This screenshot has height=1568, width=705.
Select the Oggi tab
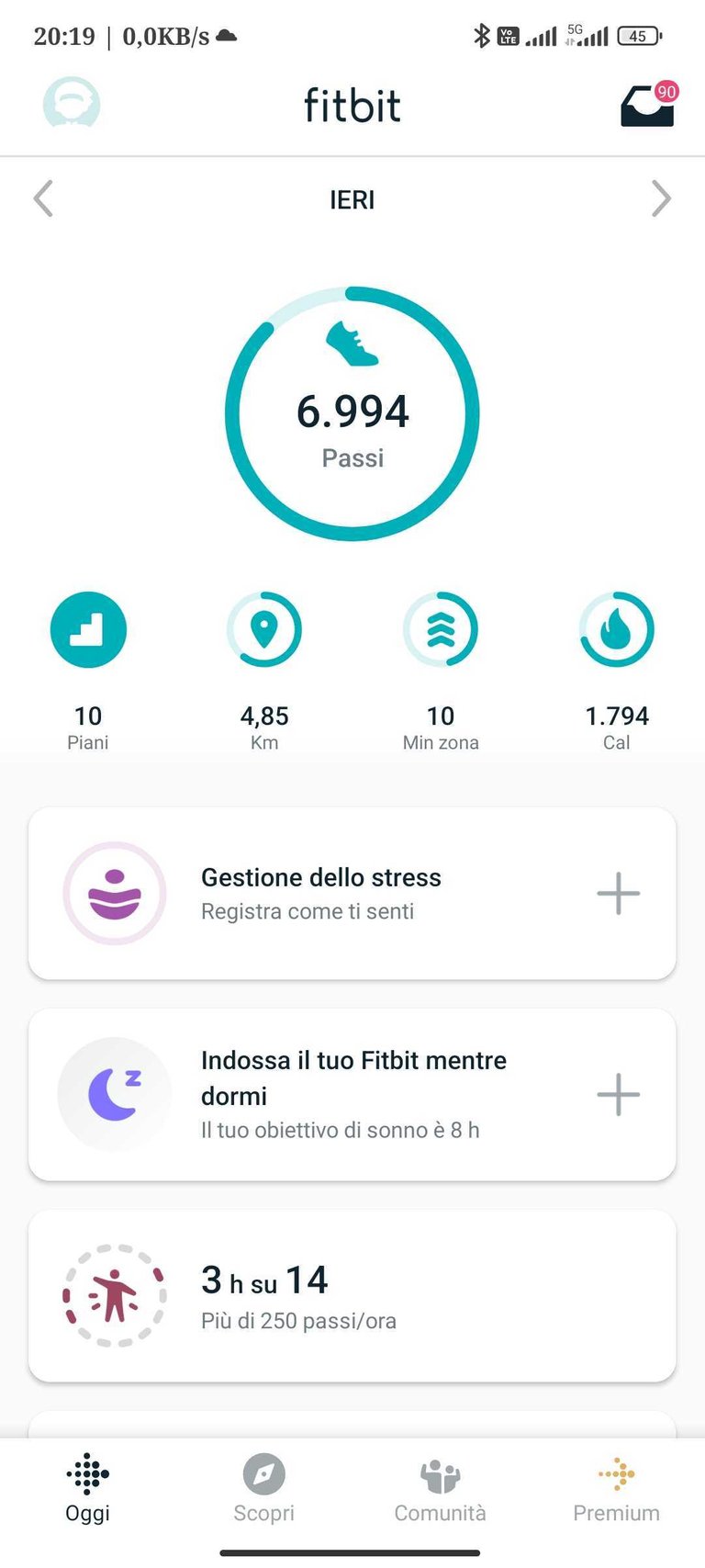(x=88, y=1489)
